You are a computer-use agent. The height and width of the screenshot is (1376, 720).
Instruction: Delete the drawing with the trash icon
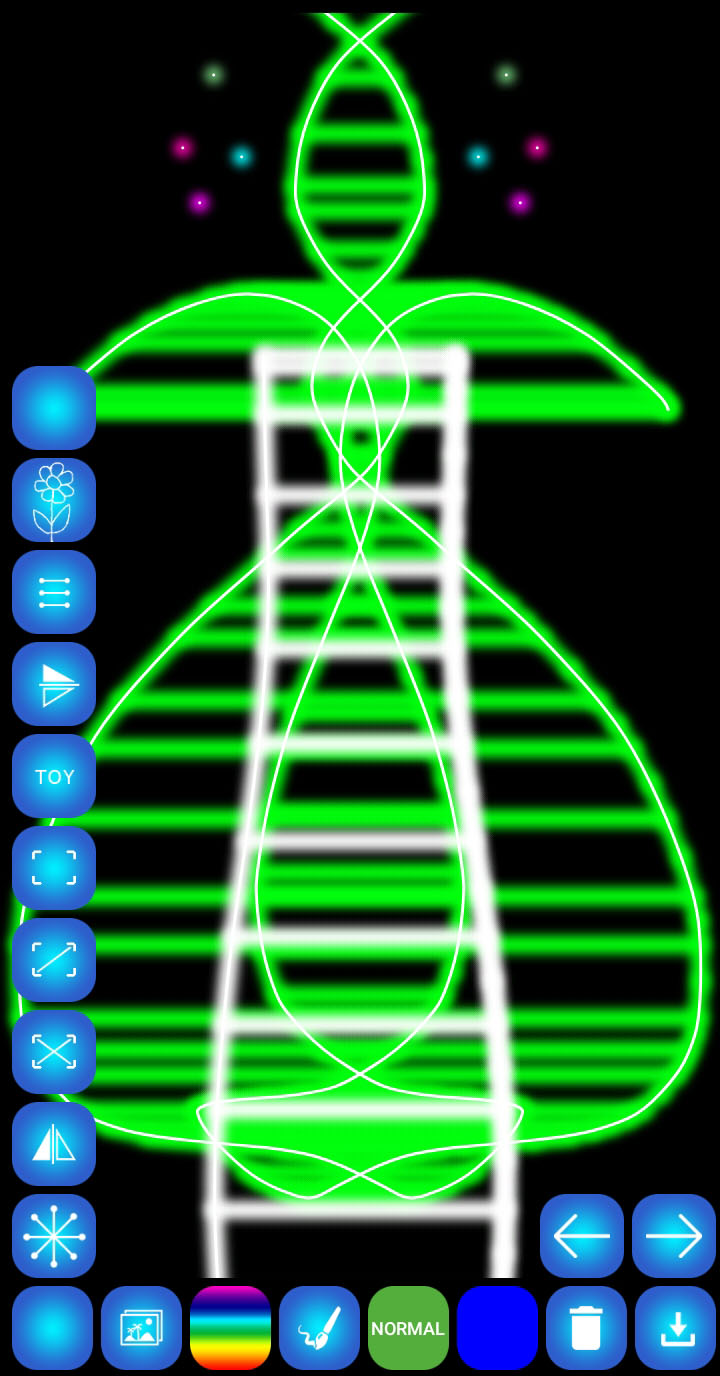coord(586,1328)
